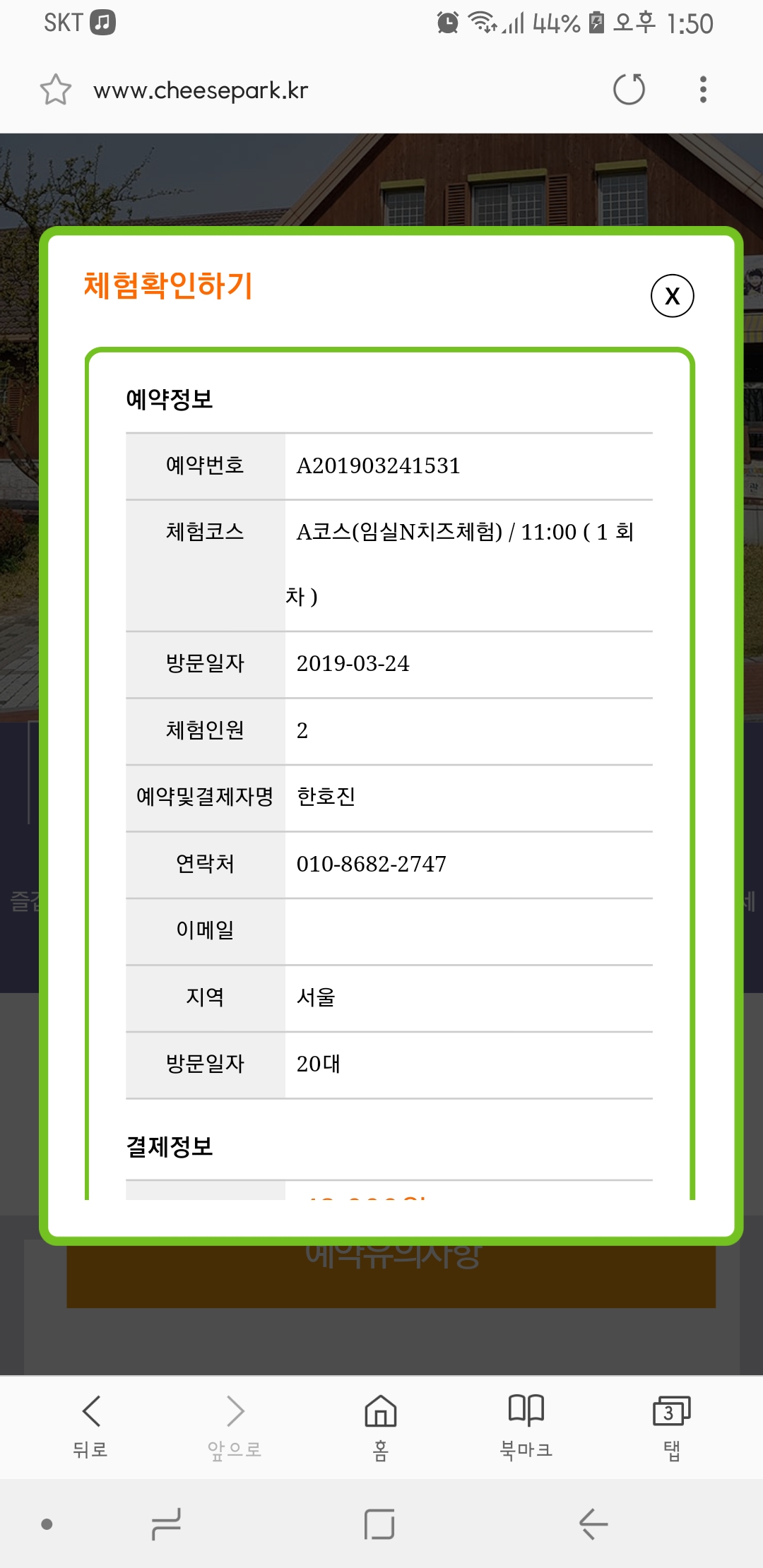Viewport: 763px width, 1568px height.
Task: Close the 체험확인하기 dialog
Action: 672,296
